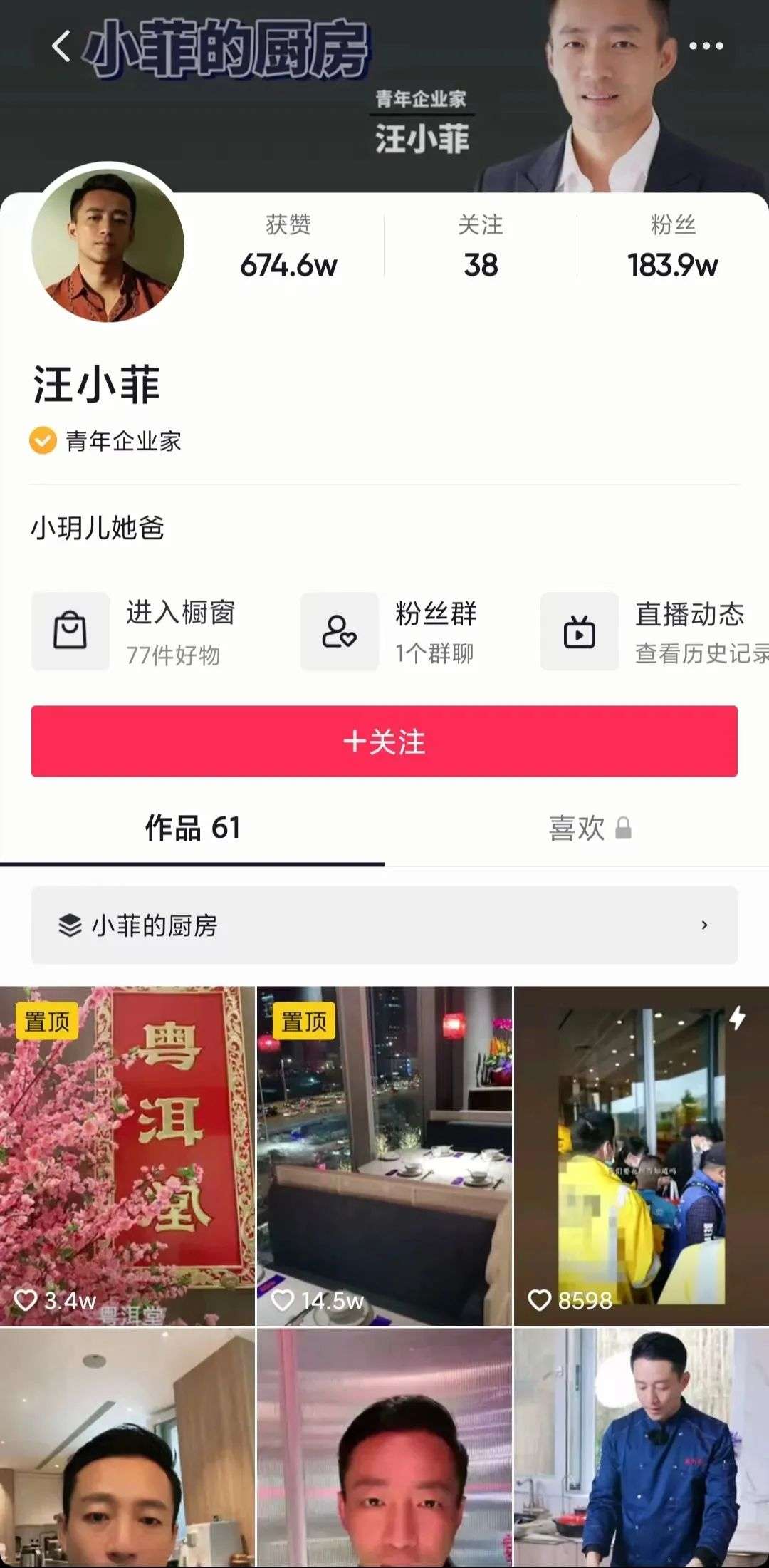
Task: Expand the 小菲的厨房 collection row
Action: [x=384, y=925]
